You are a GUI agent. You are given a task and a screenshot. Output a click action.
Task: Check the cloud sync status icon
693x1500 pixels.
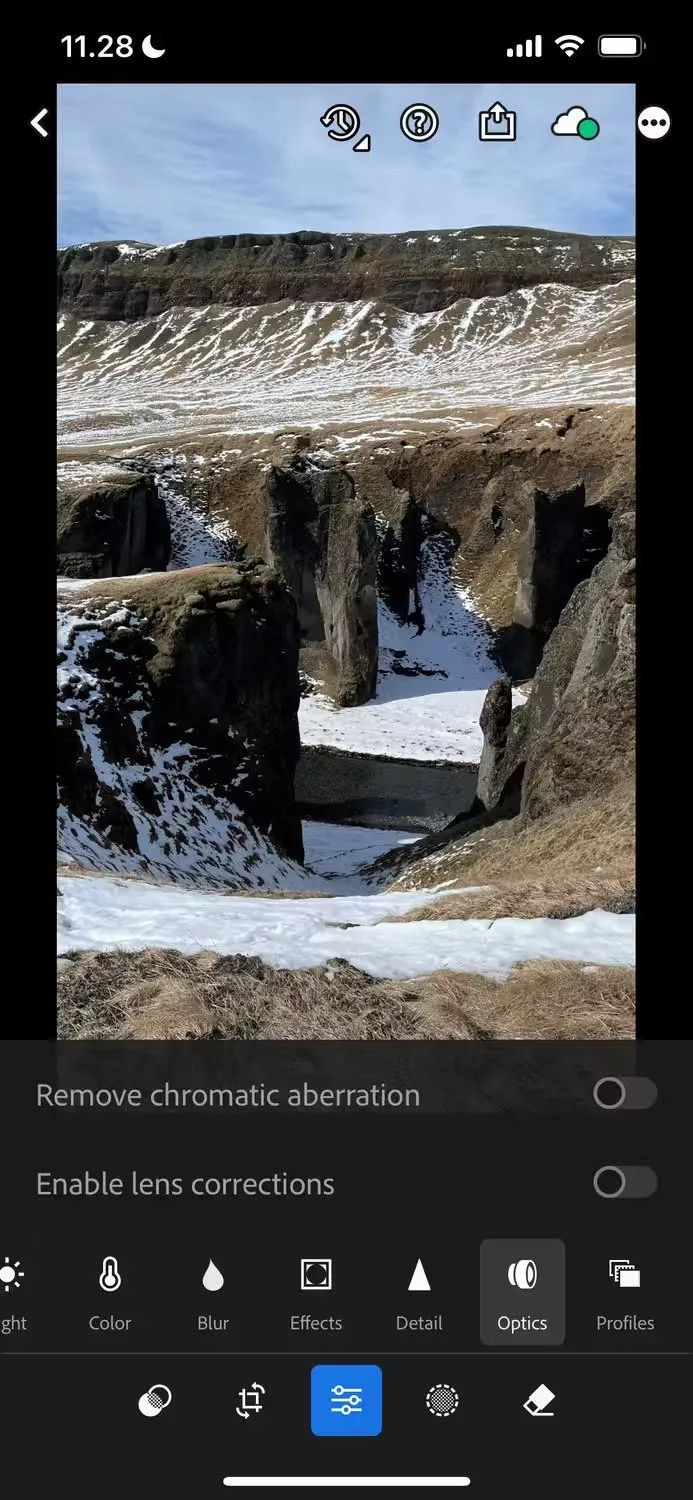pos(575,125)
